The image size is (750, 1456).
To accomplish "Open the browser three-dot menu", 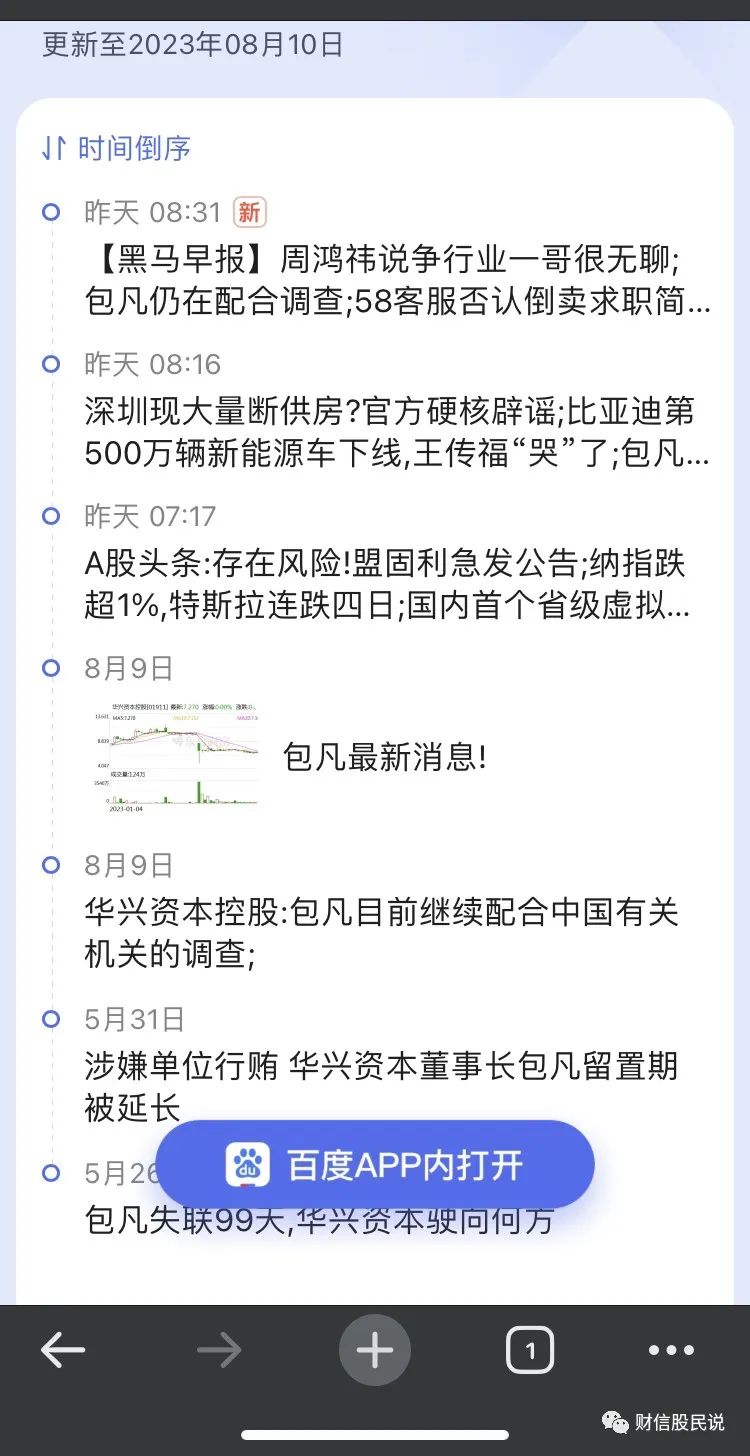I will 671,1351.
